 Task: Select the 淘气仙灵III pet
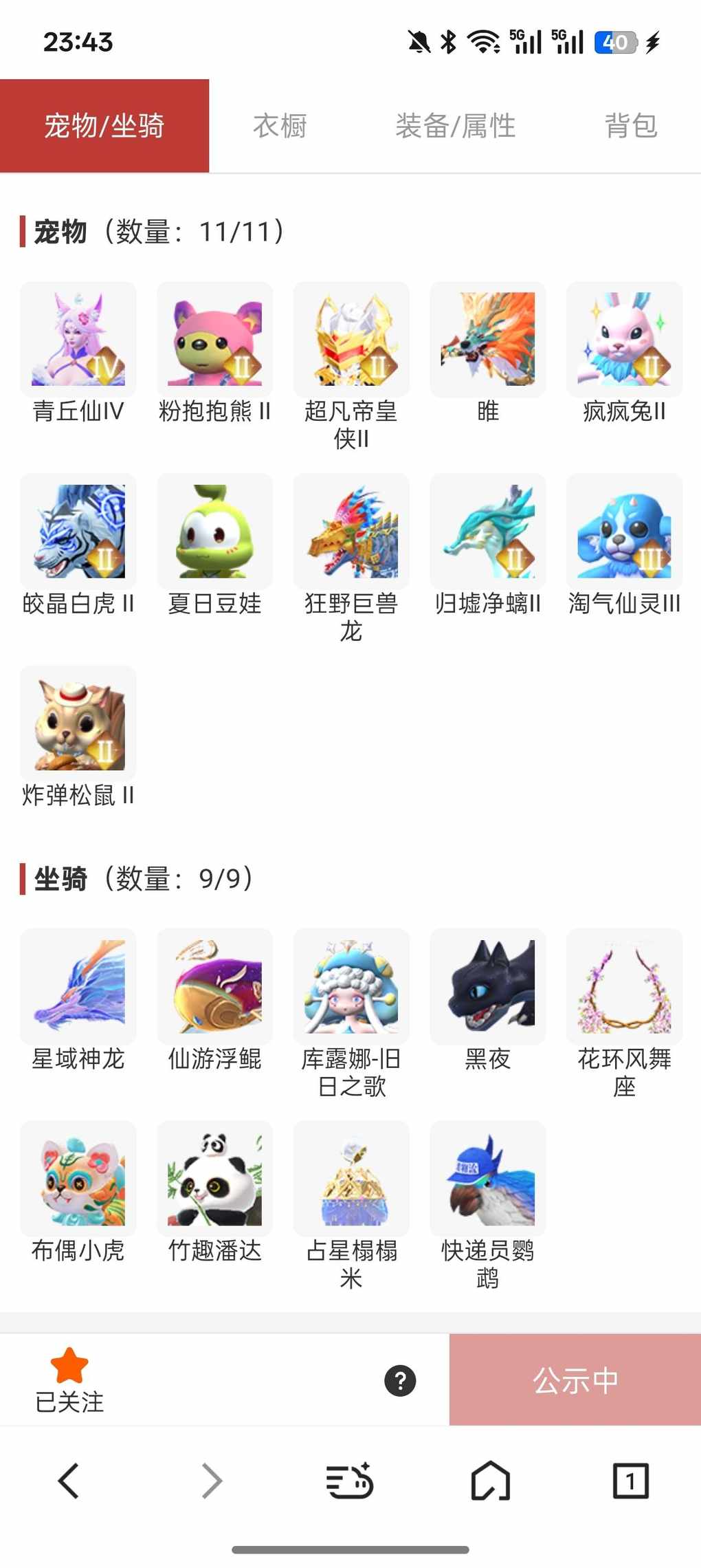(624, 532)
